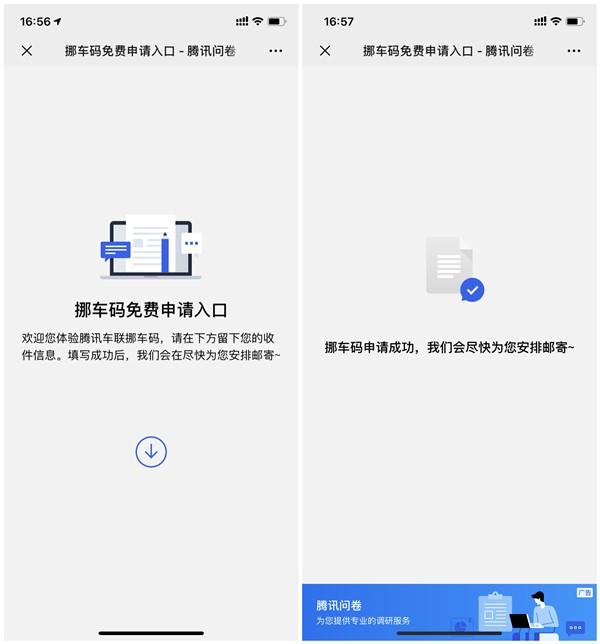600x644 pixels.
Task: Tap the blue down-arrow circle to continue
Action: (151, 452)
